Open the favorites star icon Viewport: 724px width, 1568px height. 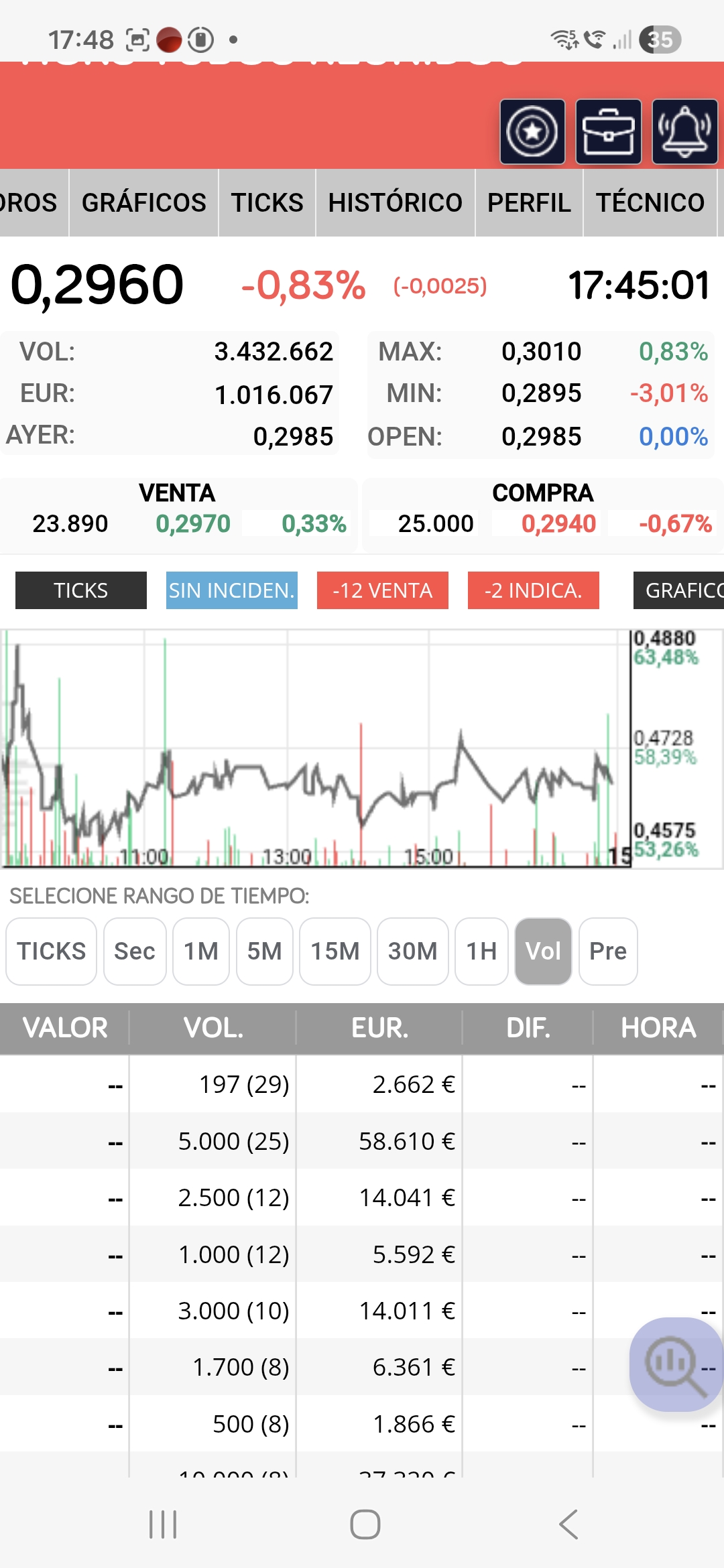[532, 132]
